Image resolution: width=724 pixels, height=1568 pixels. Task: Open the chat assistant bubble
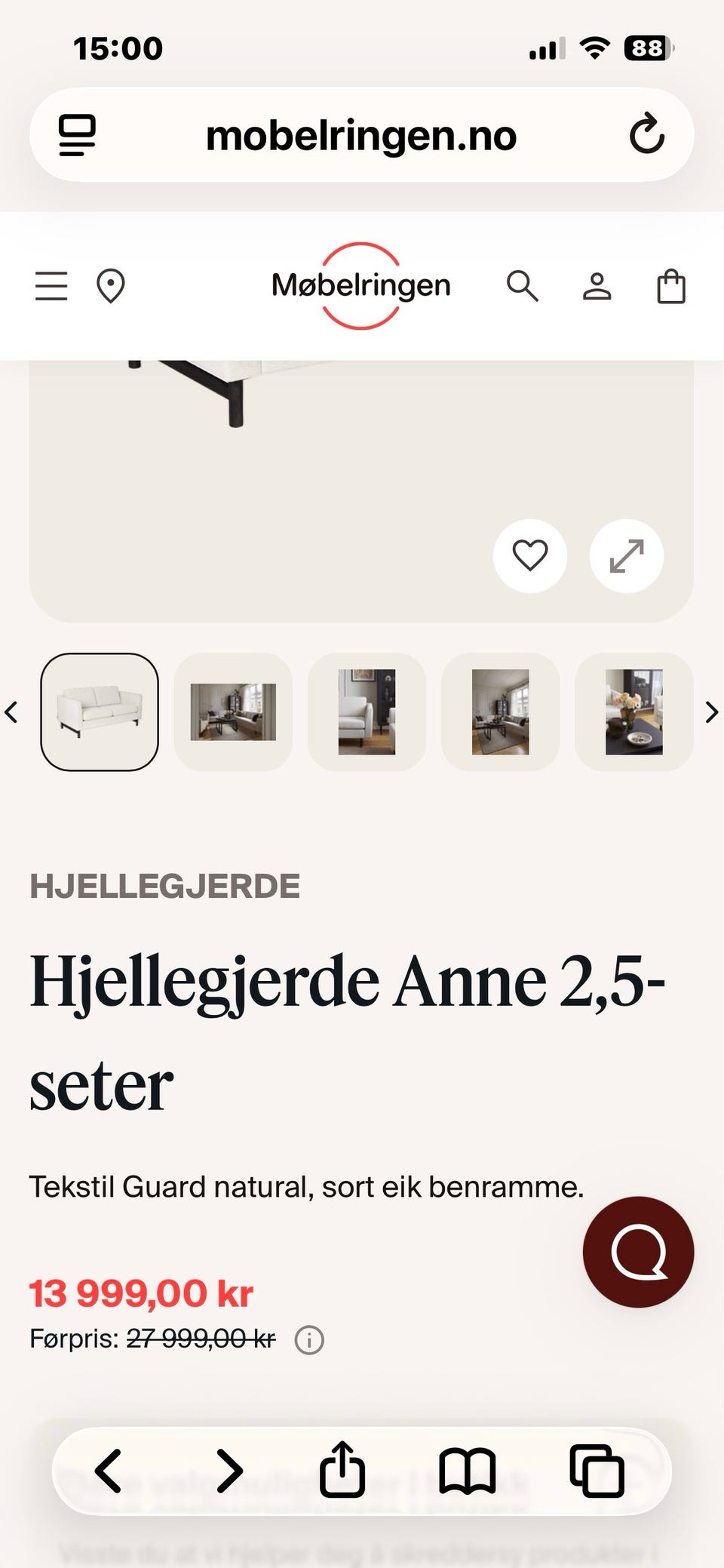point(637,1250)
